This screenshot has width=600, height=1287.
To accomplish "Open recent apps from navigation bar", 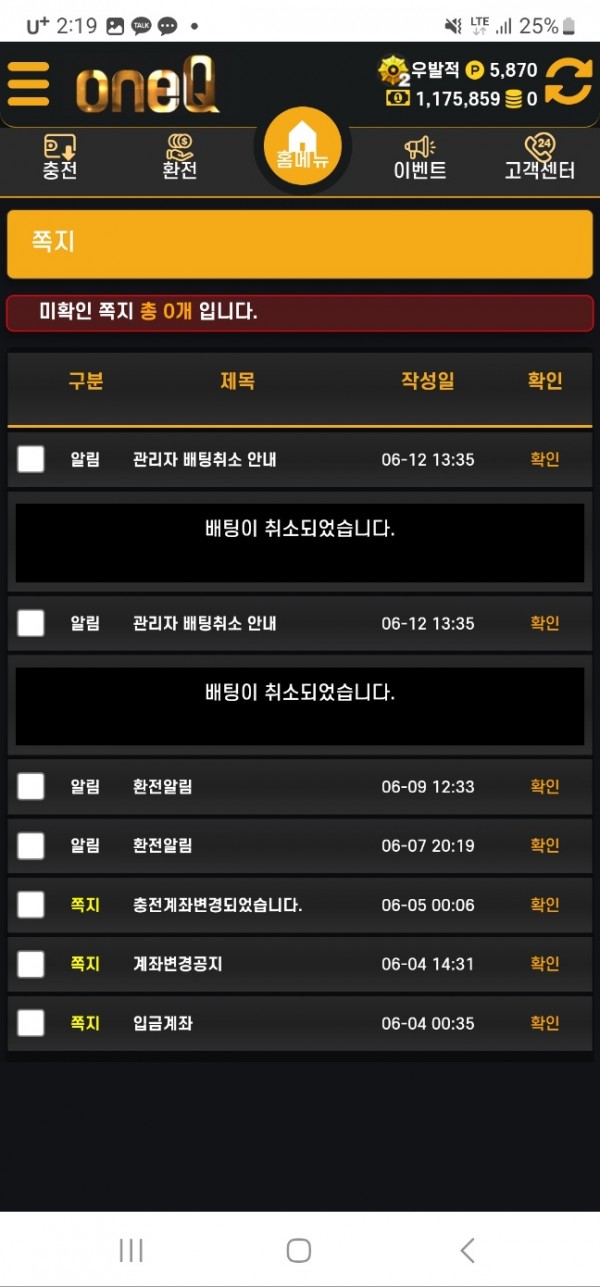I will [131, 1250].
